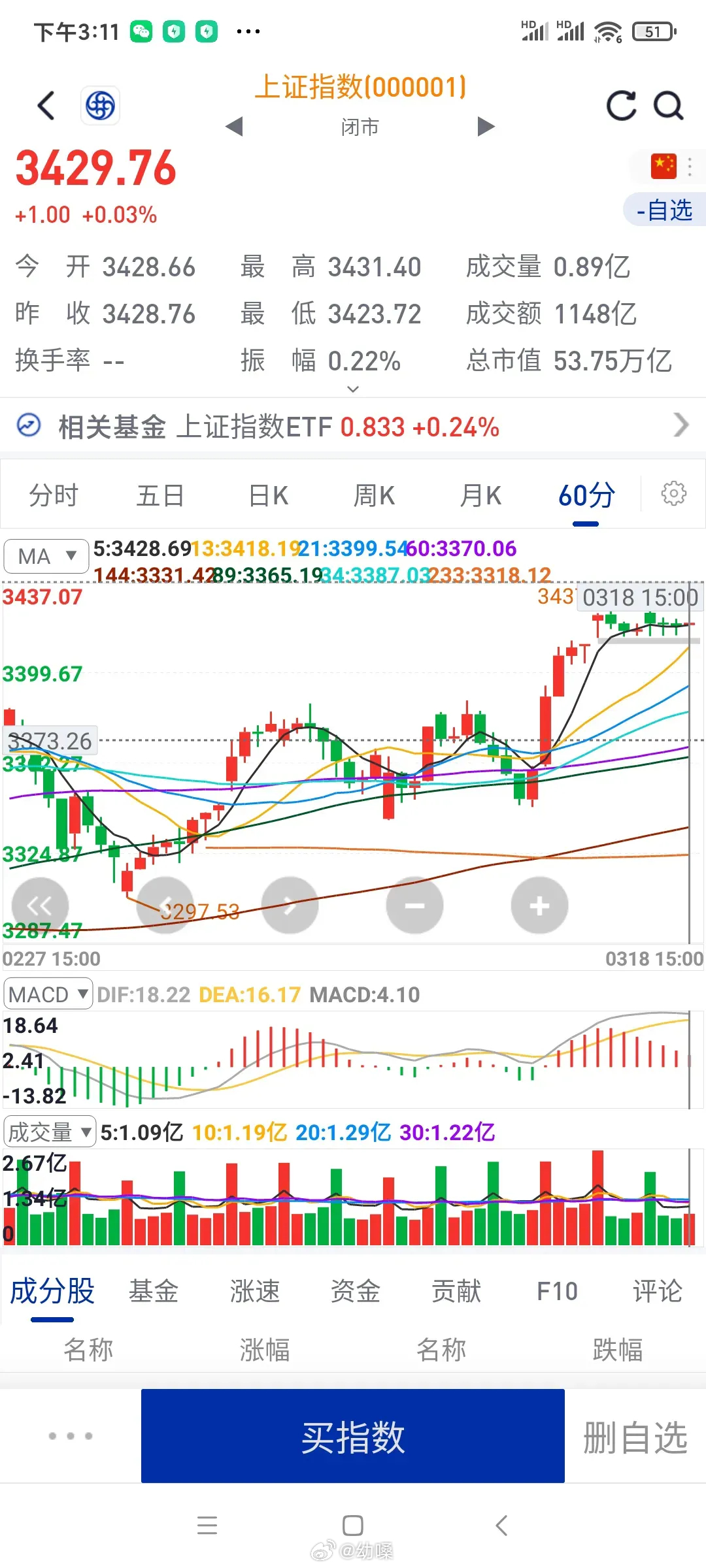Open chart settings gear

tap(674, 493)
